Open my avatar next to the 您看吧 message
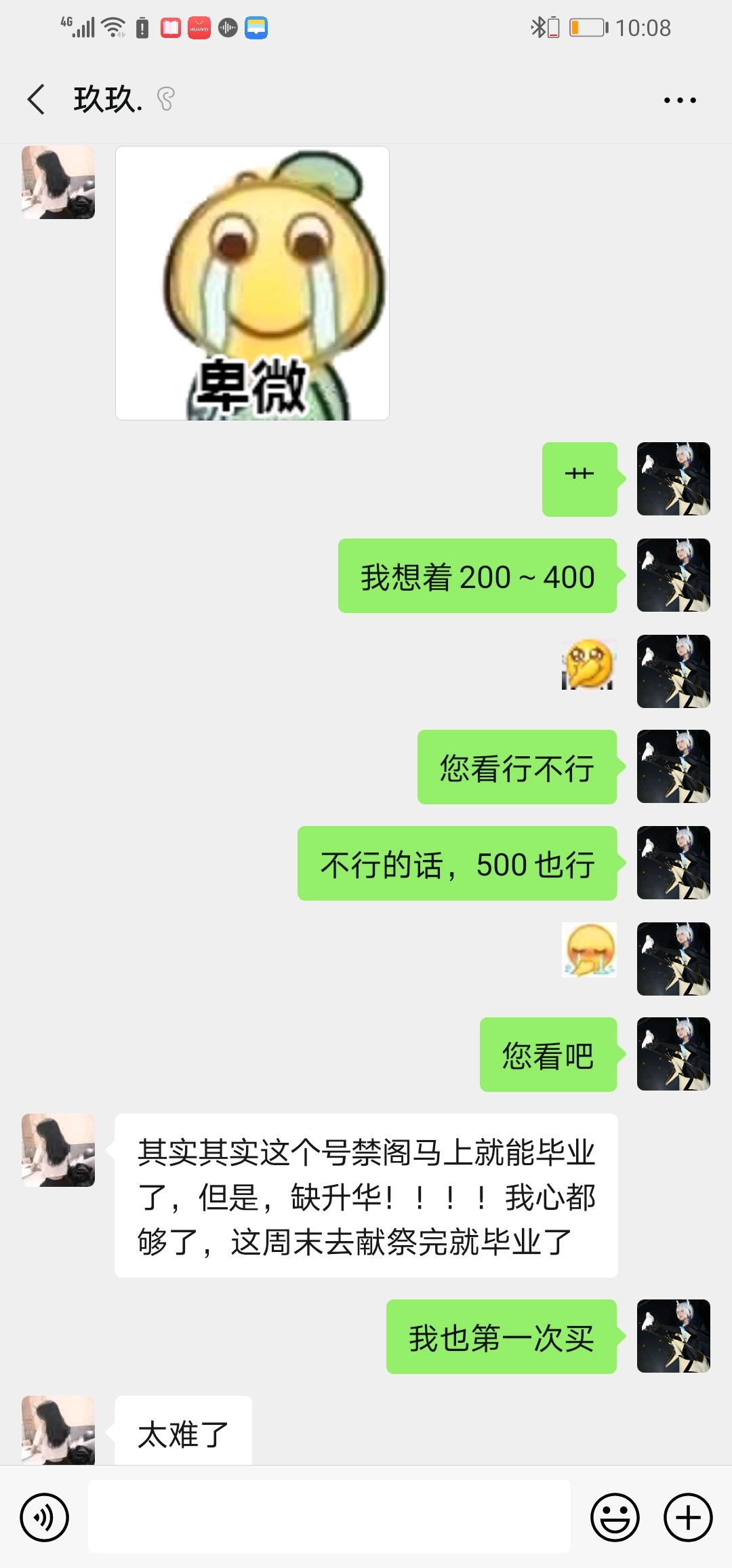 point(674,1054)
